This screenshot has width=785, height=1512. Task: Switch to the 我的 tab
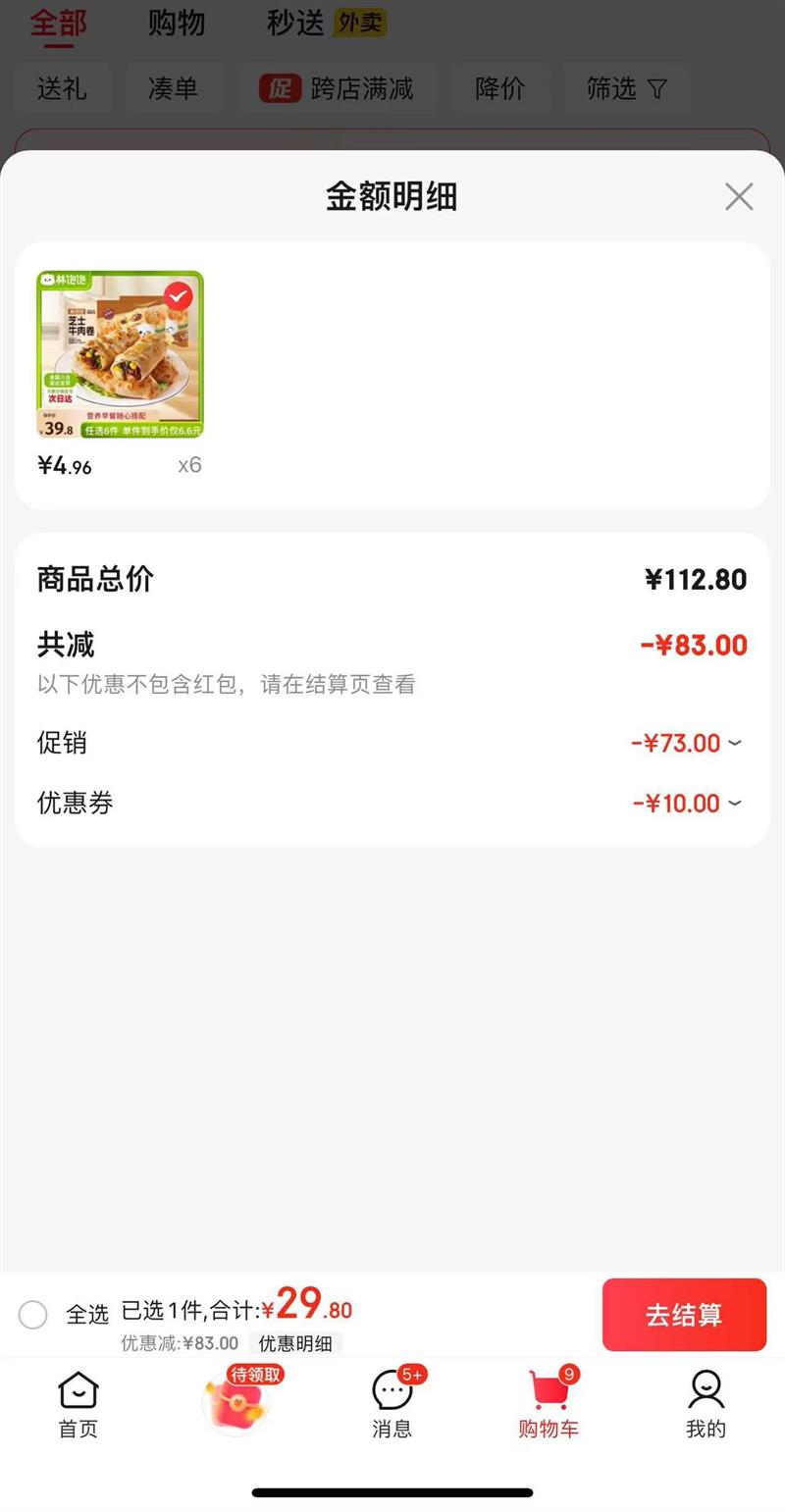[706, 1404]
